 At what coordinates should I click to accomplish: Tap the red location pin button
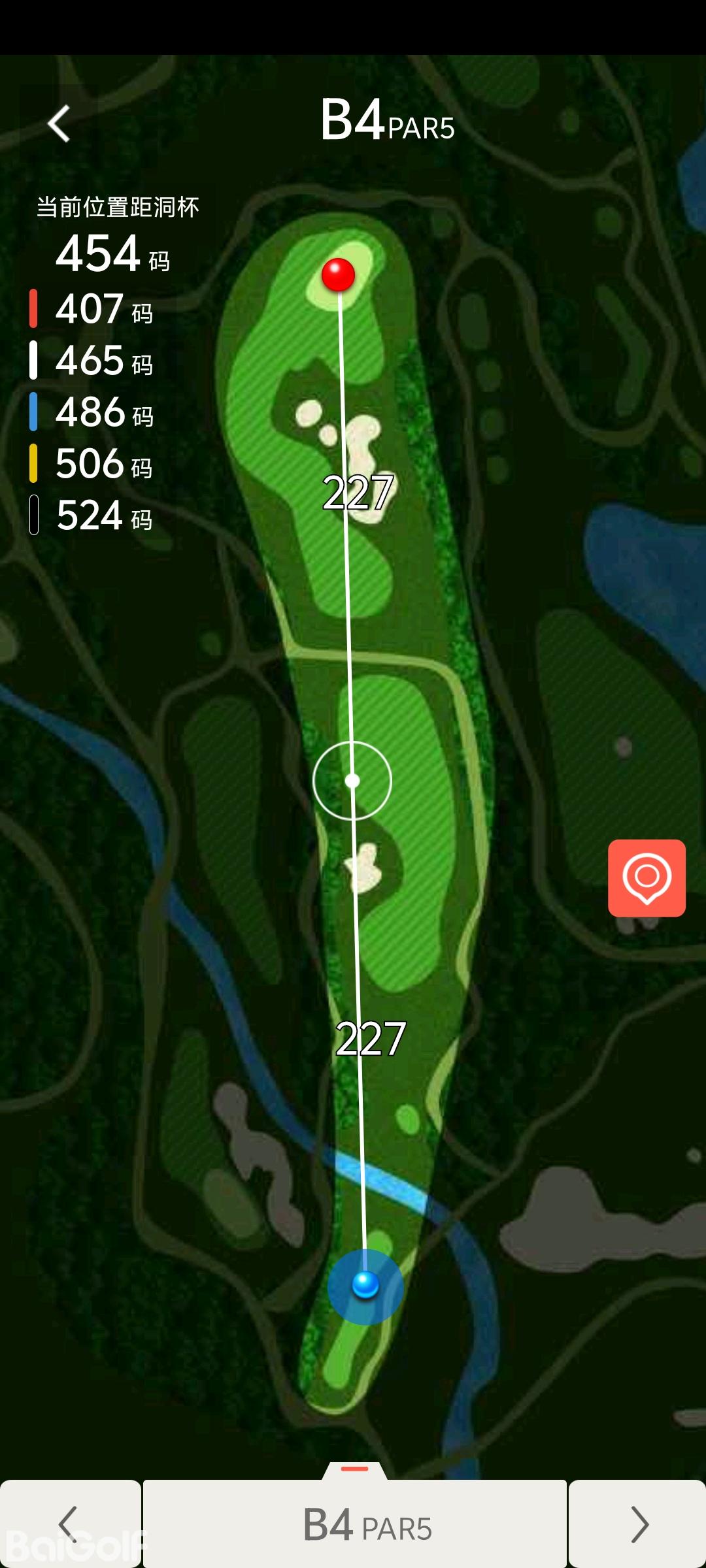[x=647, y=877]
